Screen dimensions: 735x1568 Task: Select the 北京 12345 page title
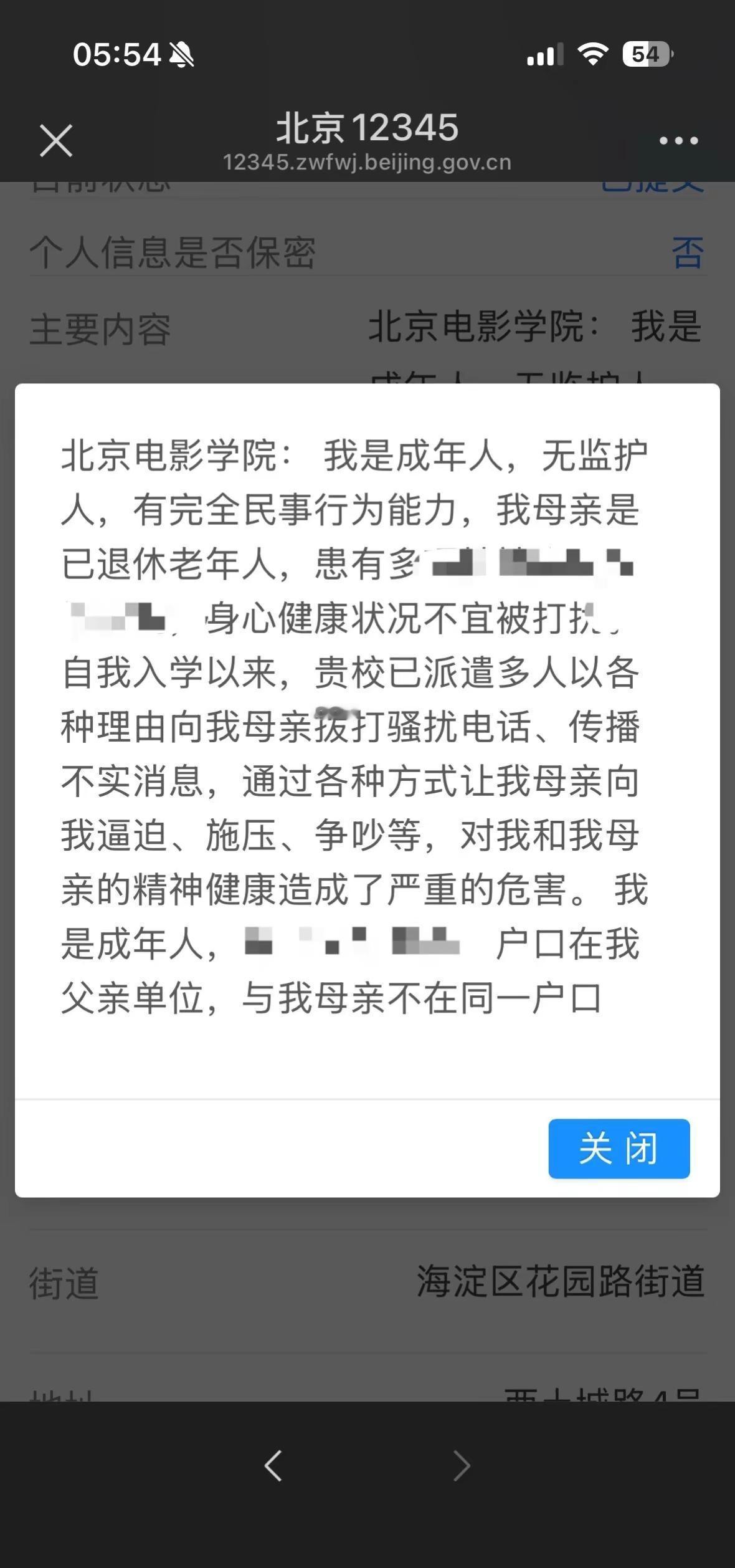(367, 129)
